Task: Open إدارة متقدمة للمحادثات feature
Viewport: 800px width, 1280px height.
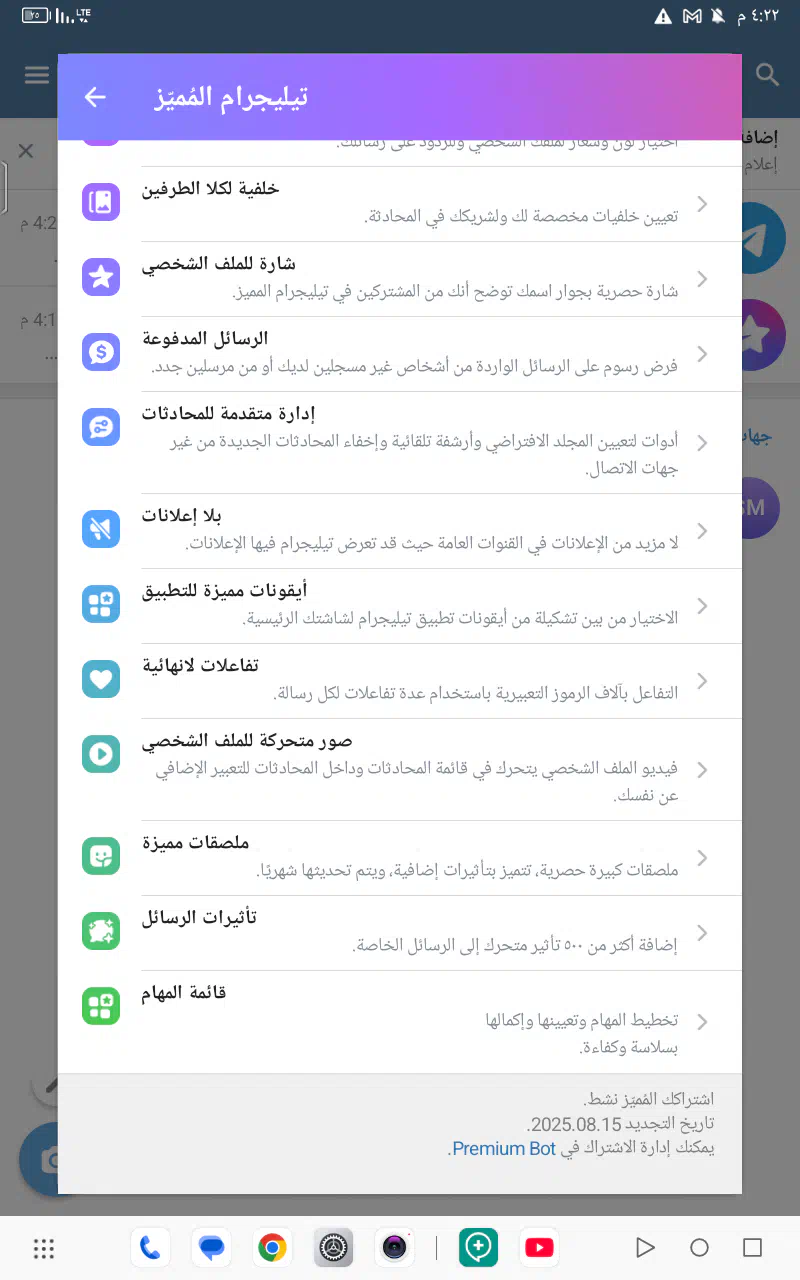Action: pyautogui.click(x=400, y=442)
